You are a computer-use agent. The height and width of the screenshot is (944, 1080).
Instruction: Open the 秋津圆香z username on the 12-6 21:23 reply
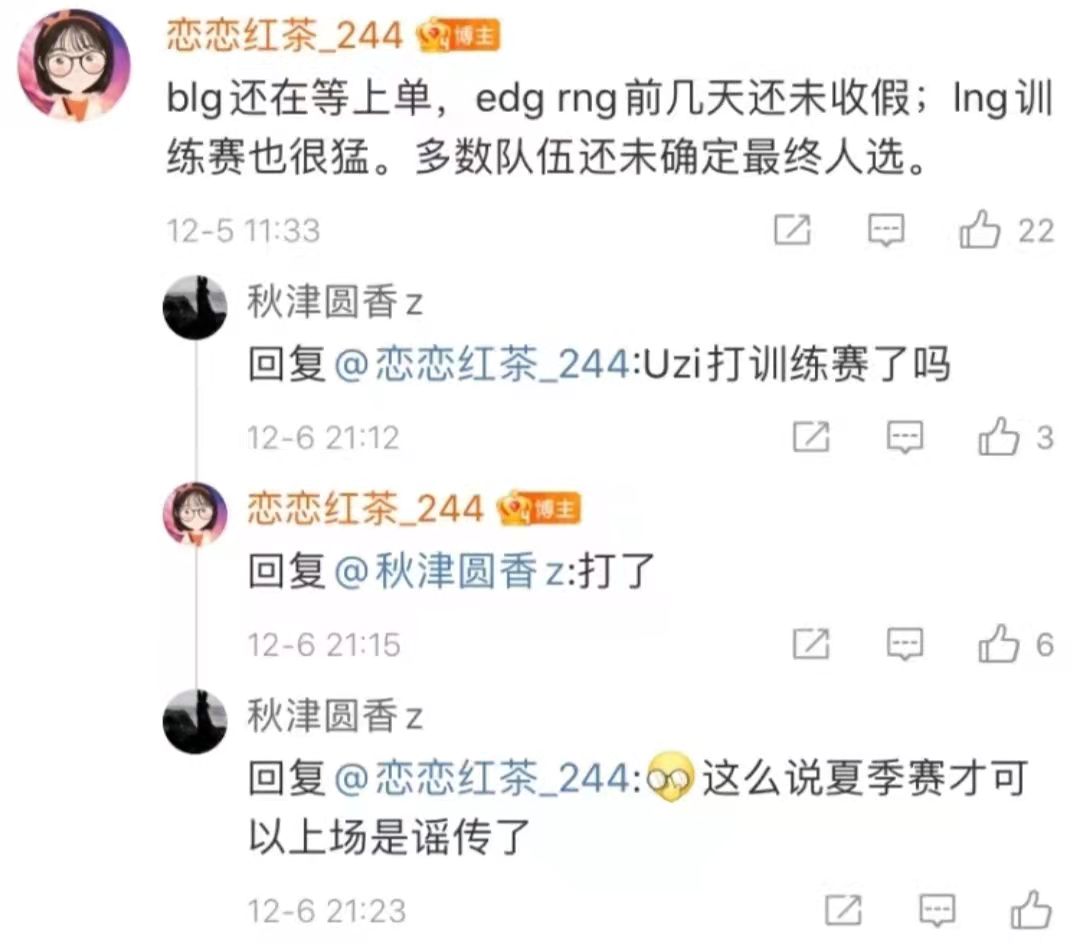click(x=335, y=716)
